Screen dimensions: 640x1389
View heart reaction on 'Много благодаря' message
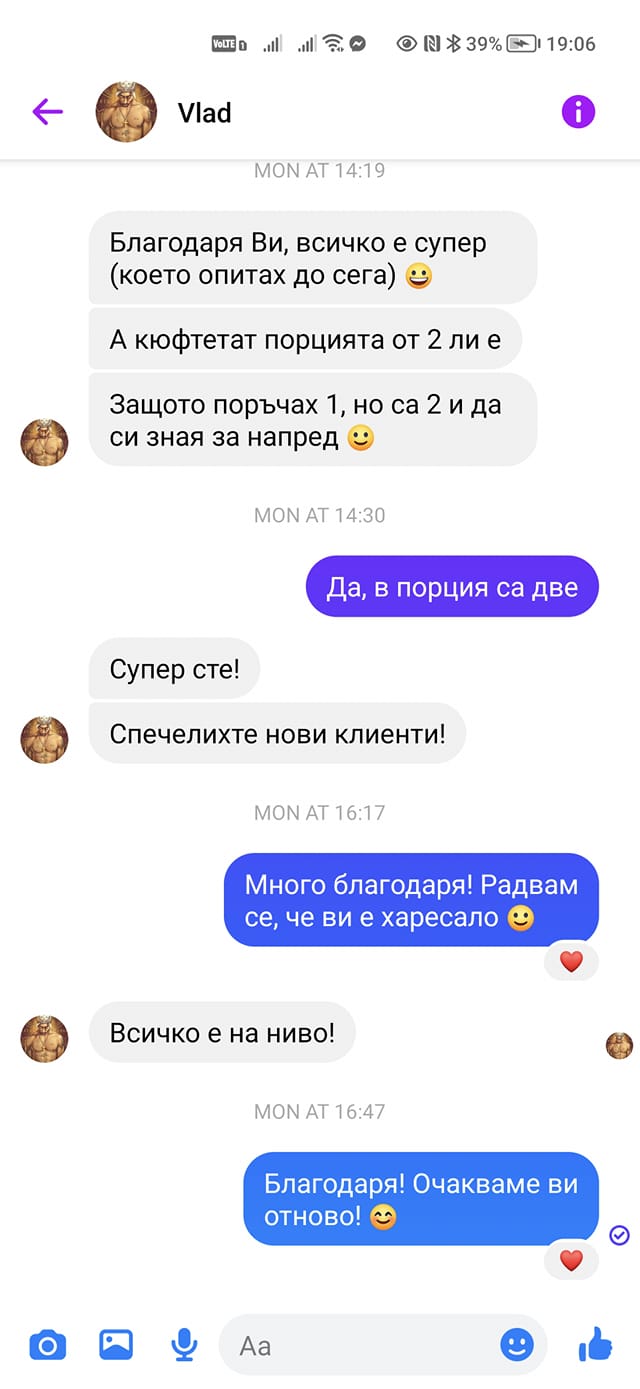pos(571,962)
